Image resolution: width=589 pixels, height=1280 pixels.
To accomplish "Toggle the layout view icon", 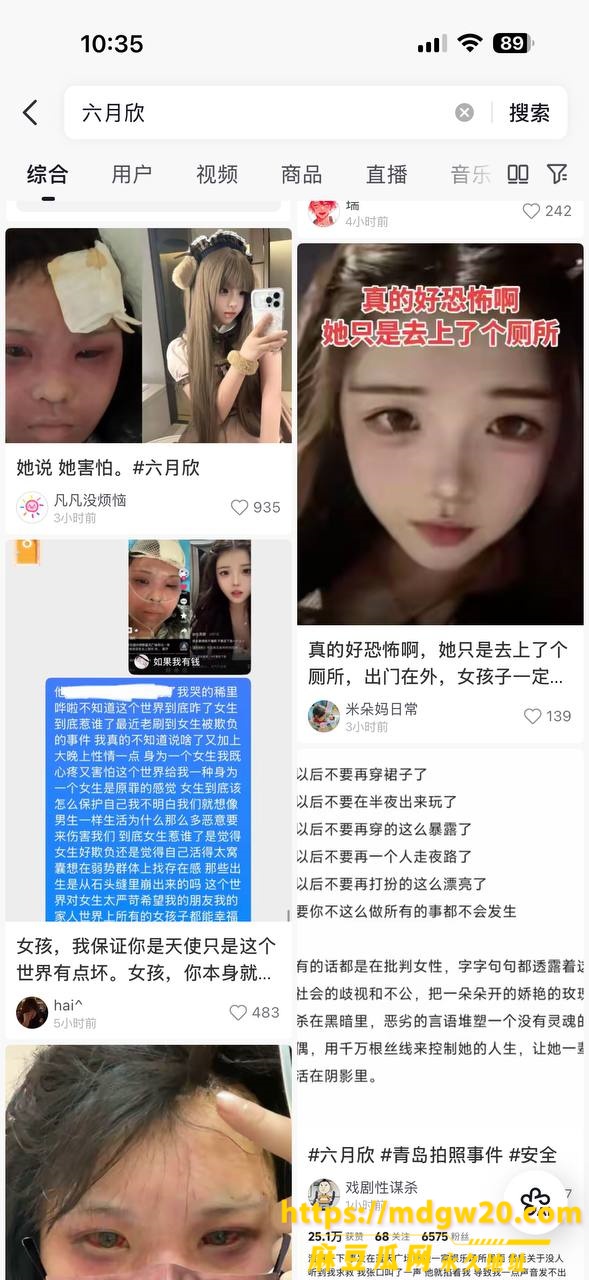I will (518, 174).
